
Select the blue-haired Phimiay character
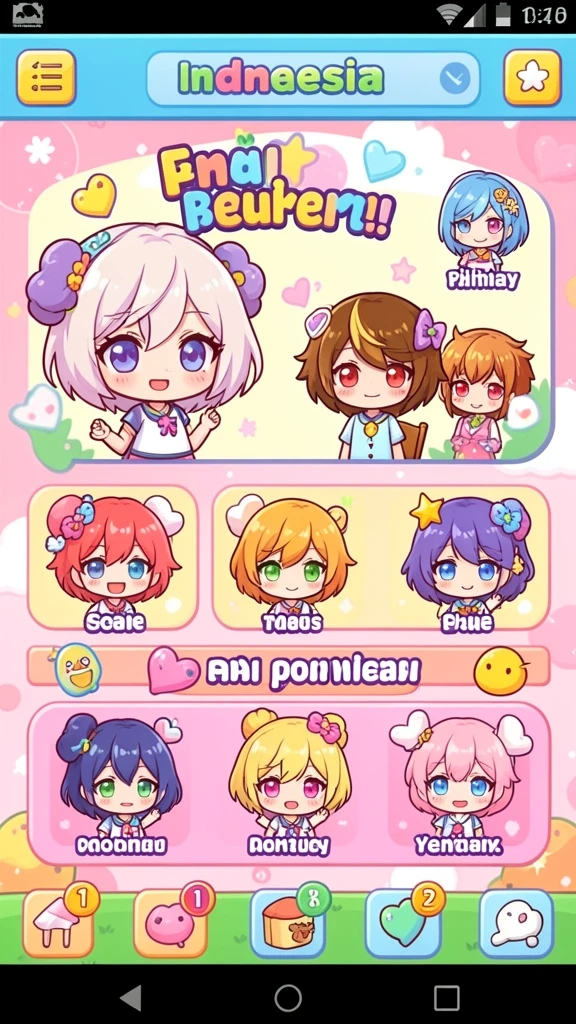(x=483, y=232)
